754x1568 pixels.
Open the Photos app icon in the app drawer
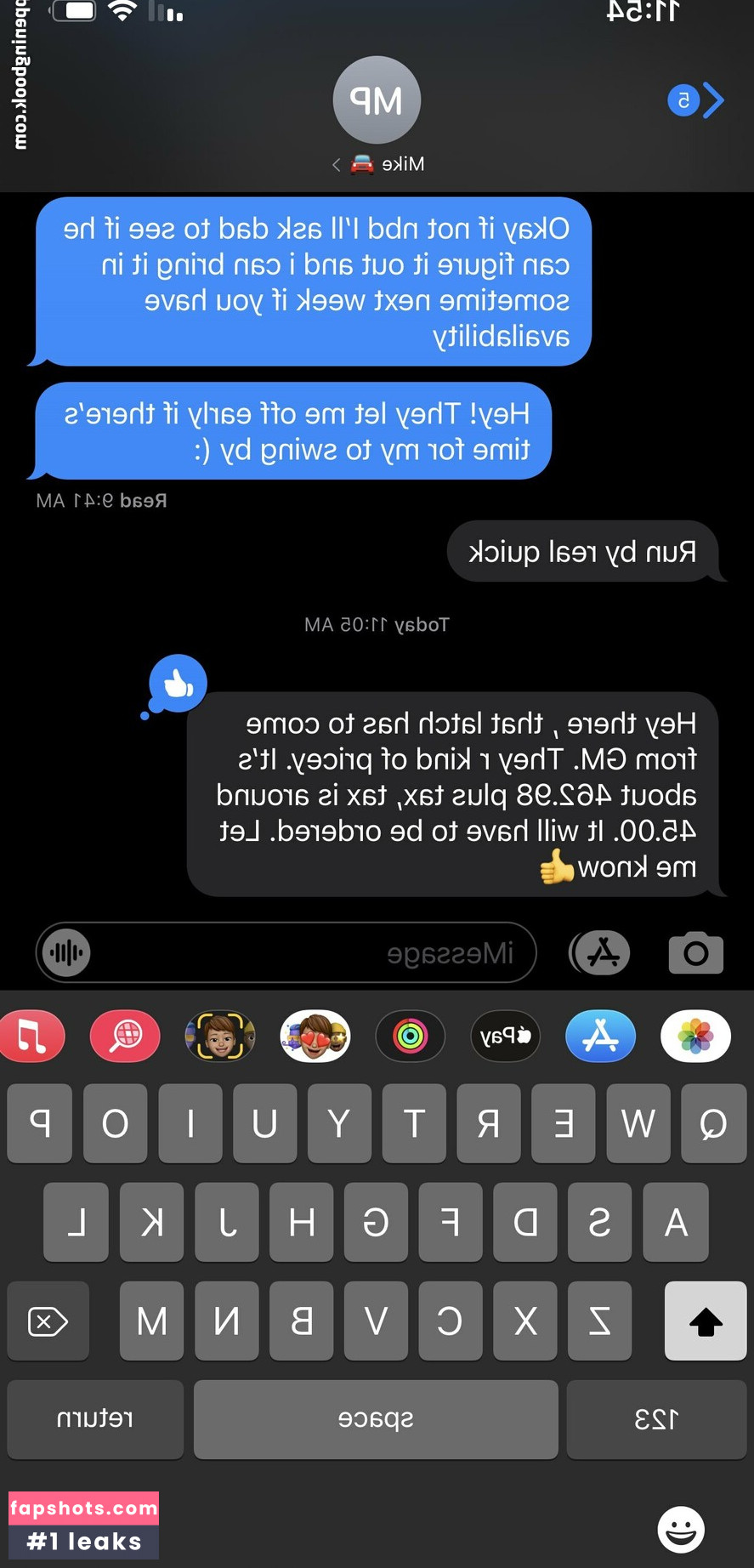pos(695,1037)
